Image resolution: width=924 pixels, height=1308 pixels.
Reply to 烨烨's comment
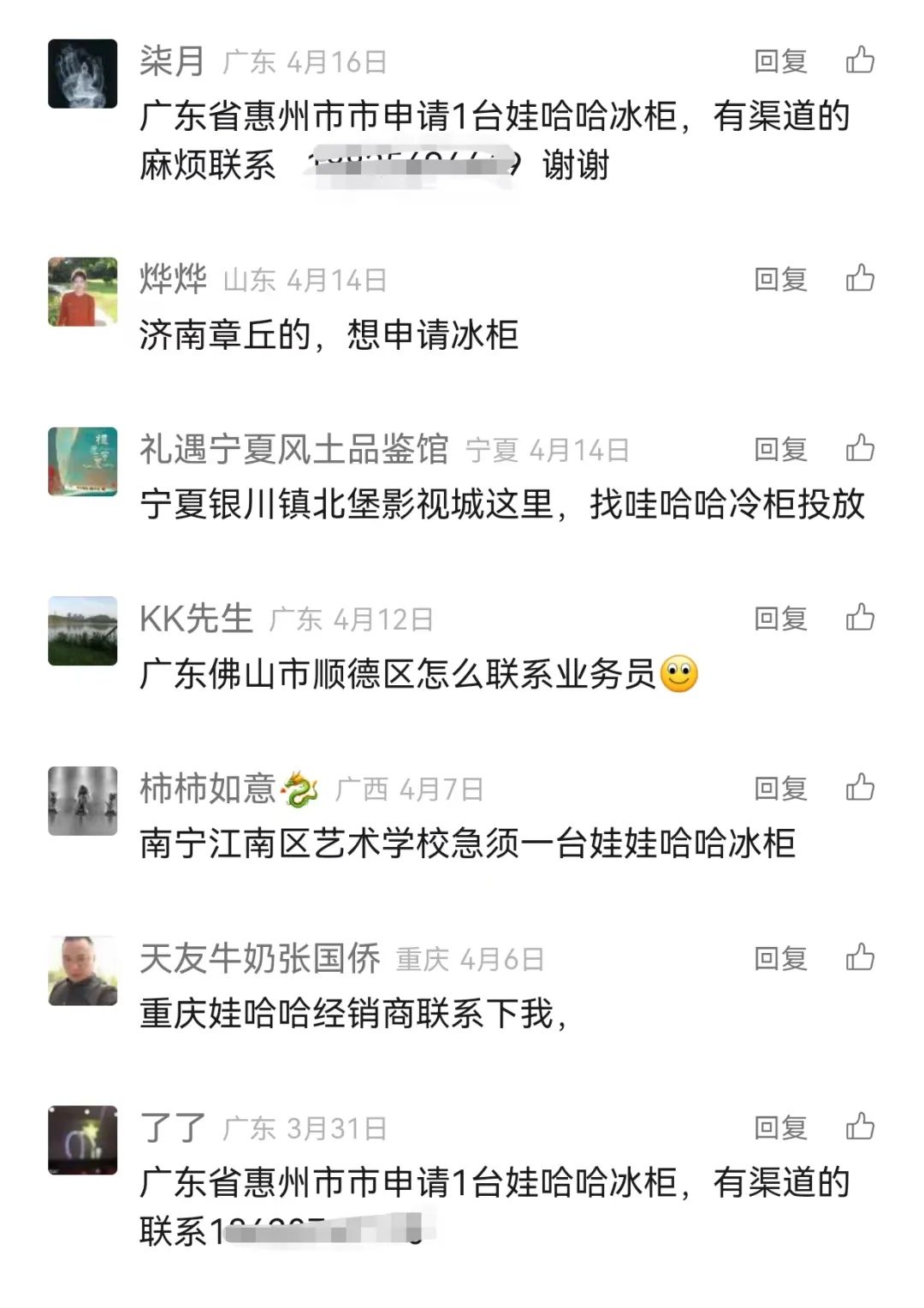tap(780, 280)
